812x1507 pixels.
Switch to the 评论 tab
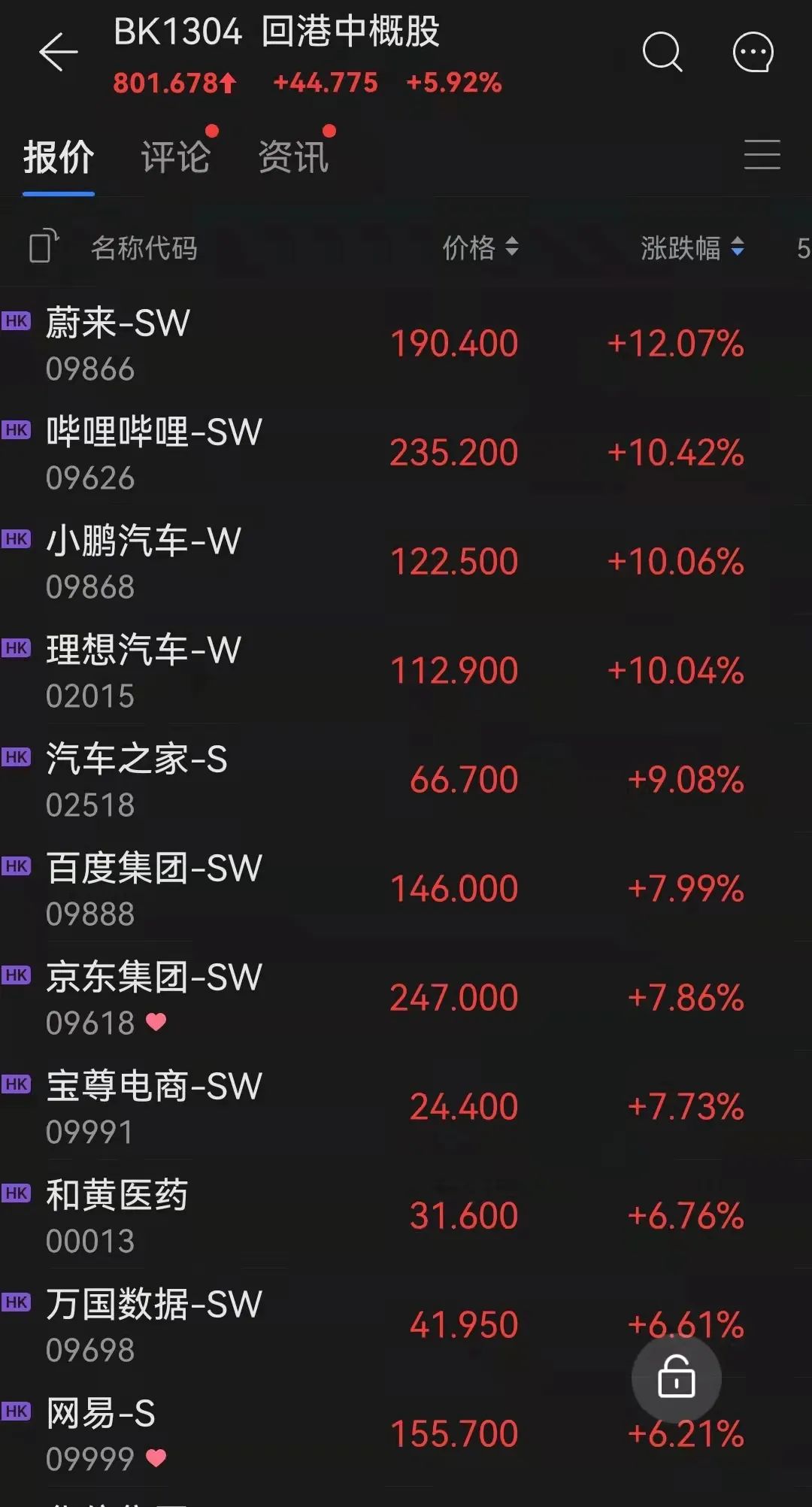pyautogui.click(x=175, y=157)
